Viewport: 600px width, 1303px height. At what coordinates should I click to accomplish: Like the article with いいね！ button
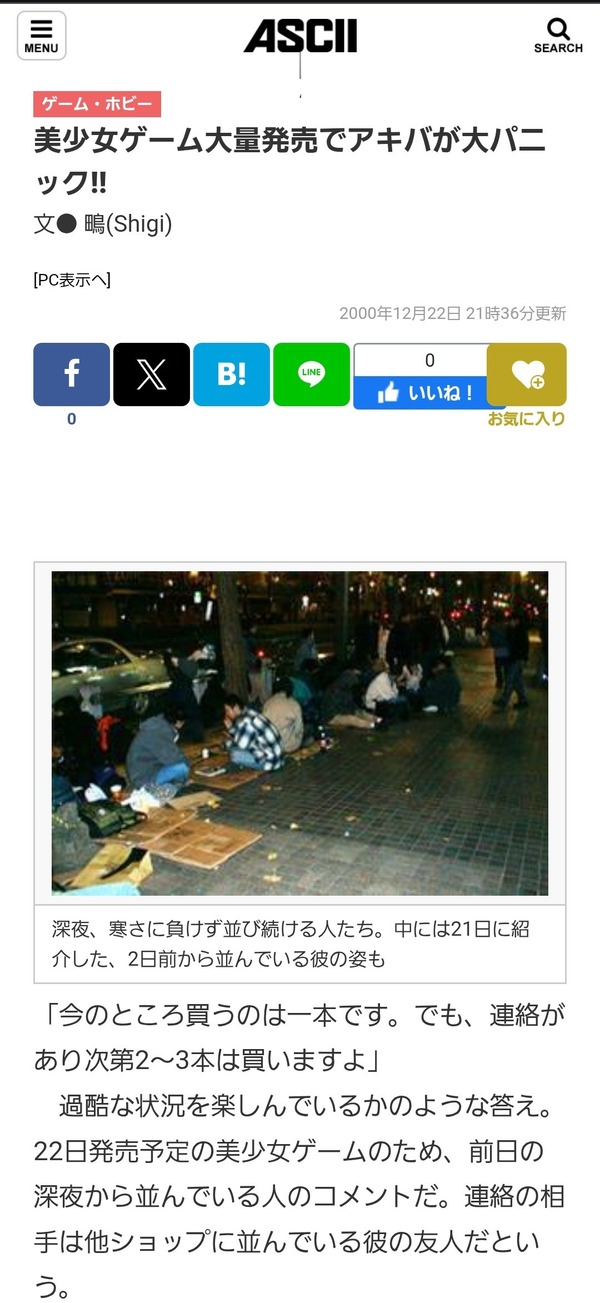click(427, 393)
